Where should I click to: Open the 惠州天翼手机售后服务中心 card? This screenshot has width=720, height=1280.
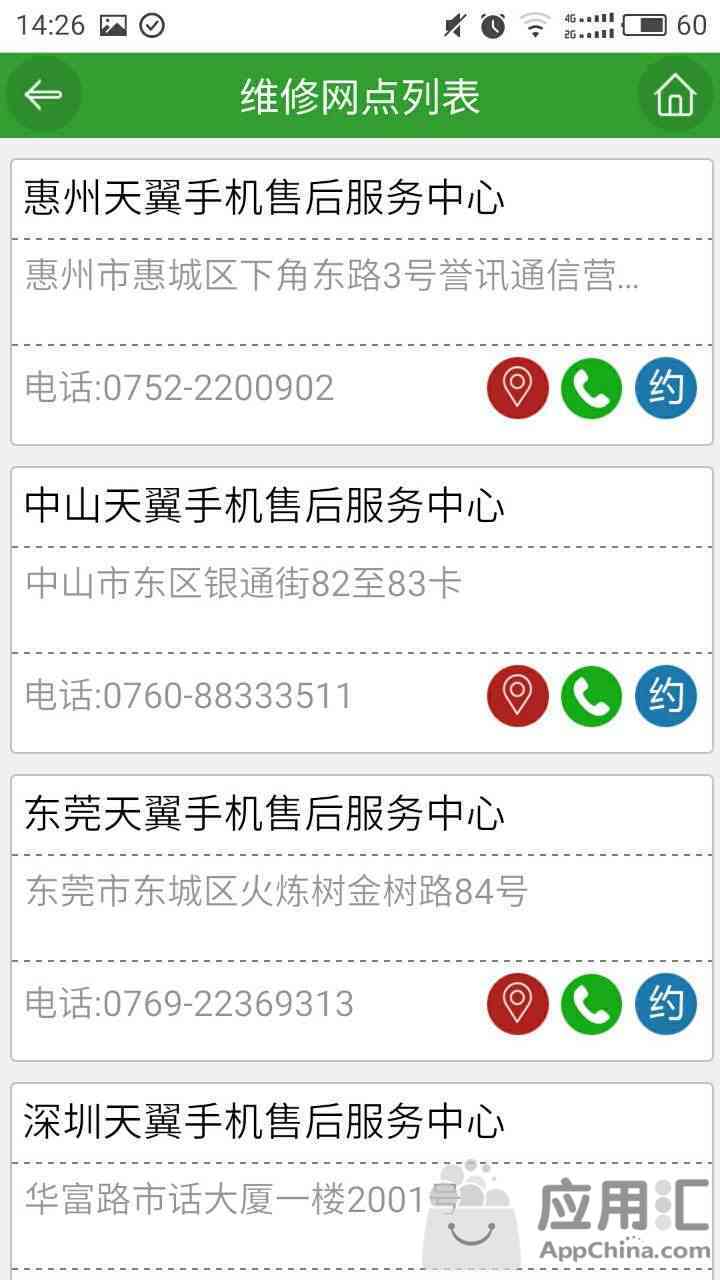[361, 302]
